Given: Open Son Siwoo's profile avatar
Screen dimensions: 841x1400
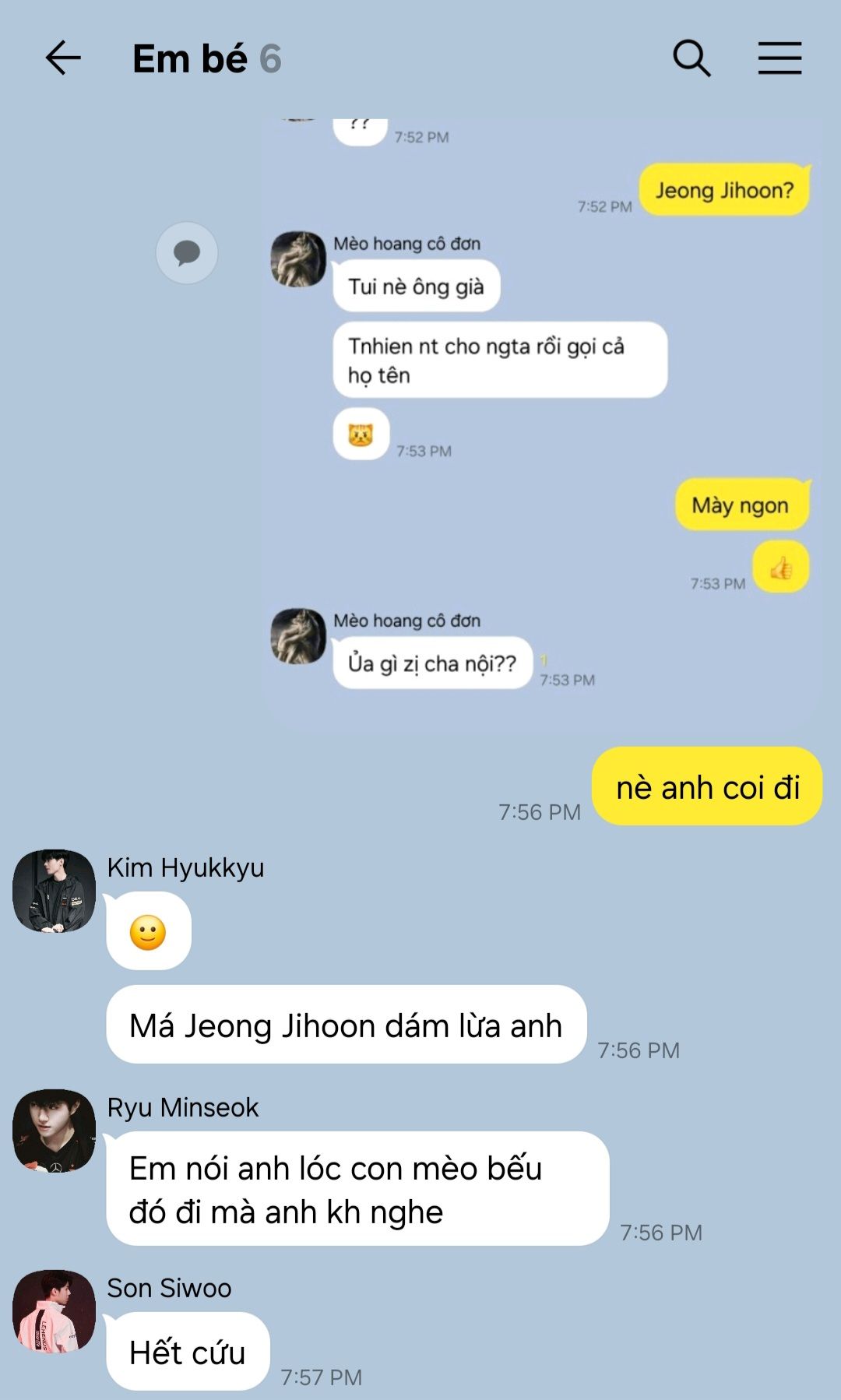Looking at the screenshot, I should click(55, 1311).
